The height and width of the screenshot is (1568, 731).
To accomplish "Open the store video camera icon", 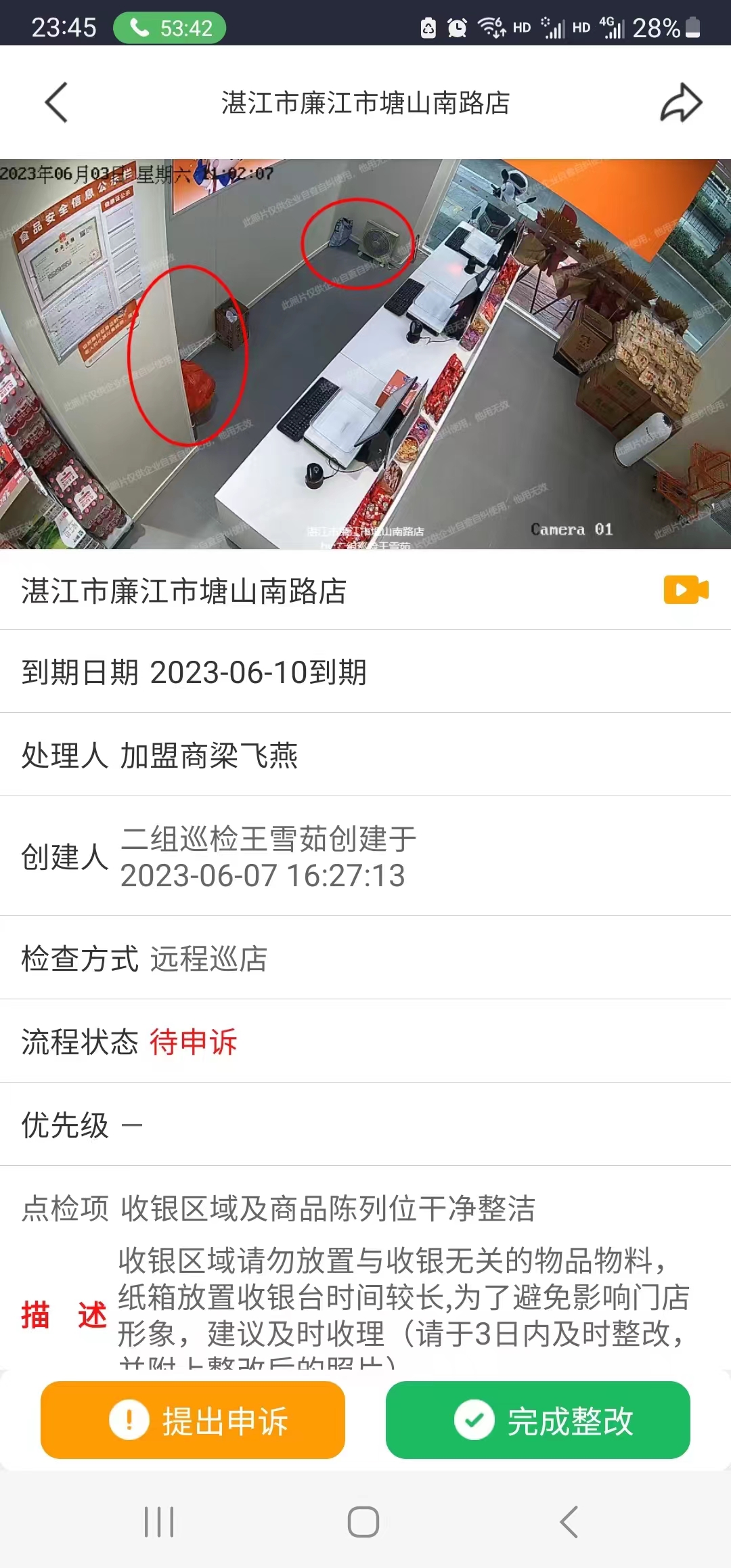I will (x=686, y=590).
